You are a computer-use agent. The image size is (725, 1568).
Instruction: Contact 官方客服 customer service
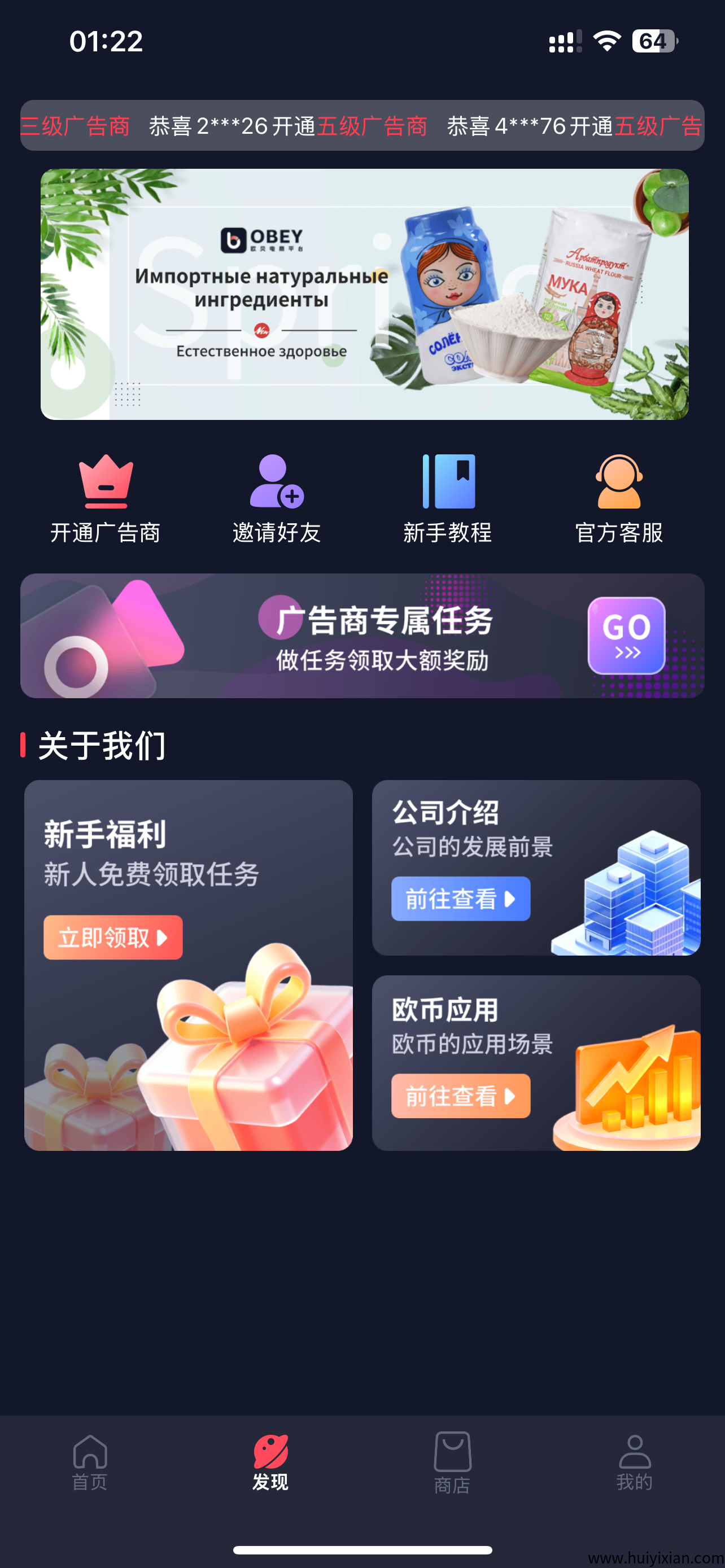[618, 497]
